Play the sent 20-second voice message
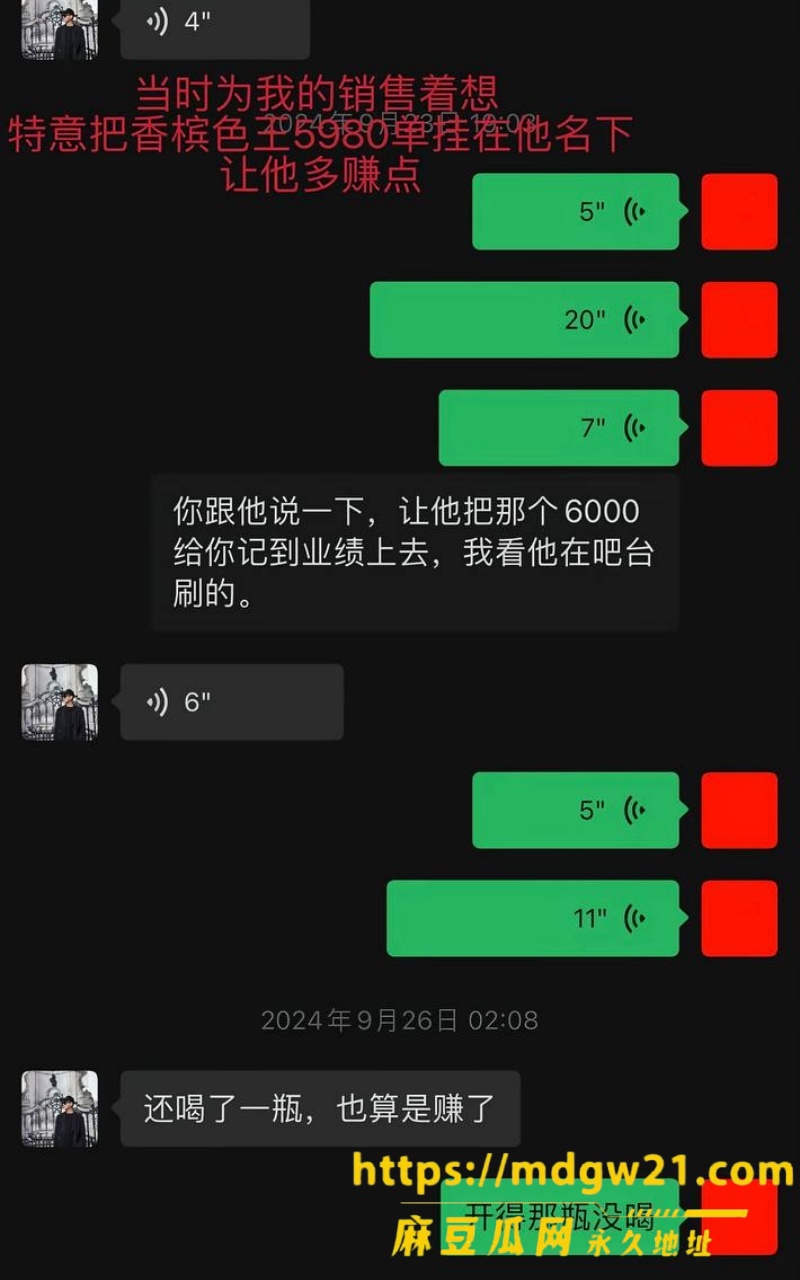Viewport: 800px width, 1280px height. (x=524, y=320)
